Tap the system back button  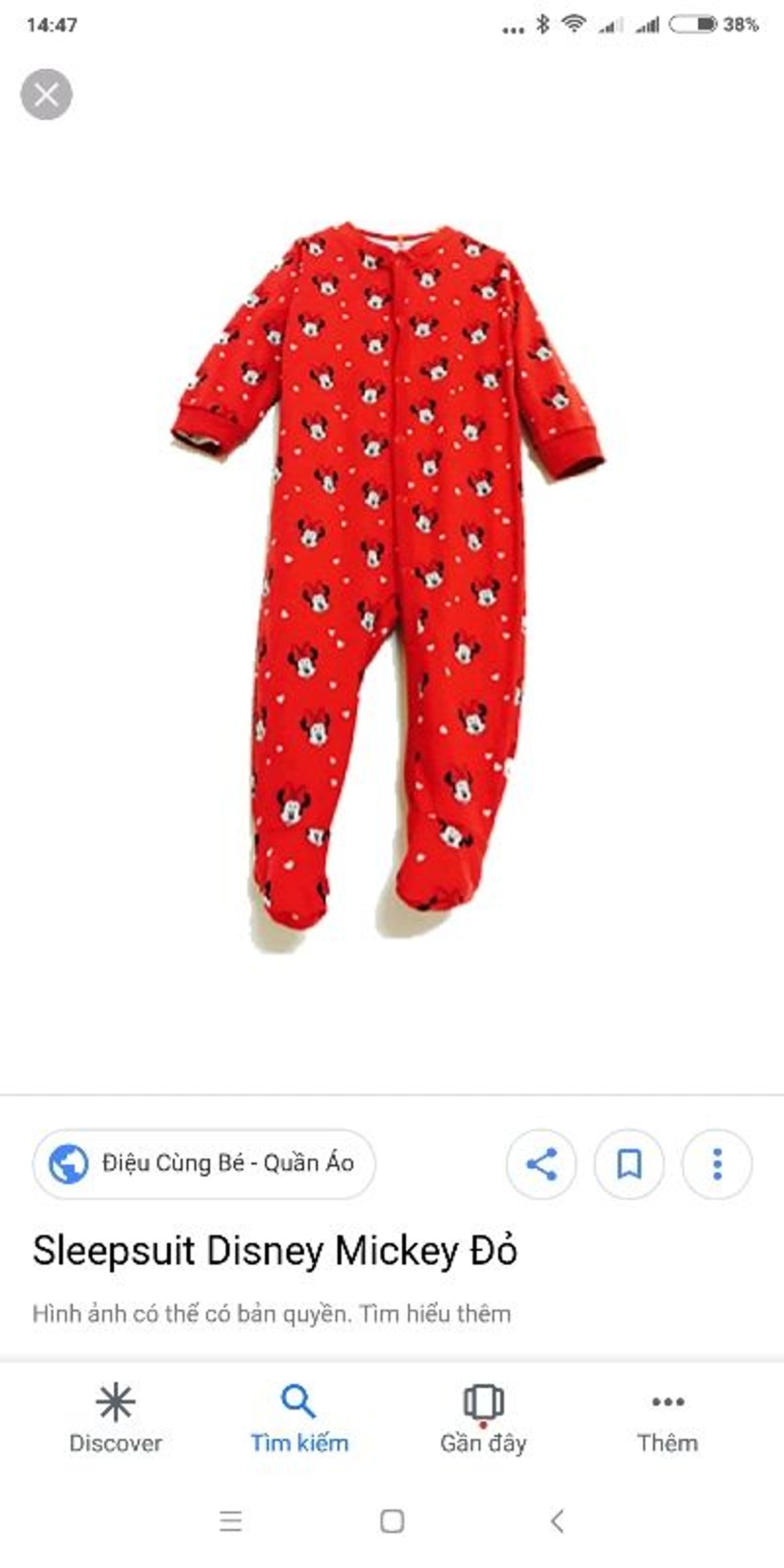[x=557, y=1522]
